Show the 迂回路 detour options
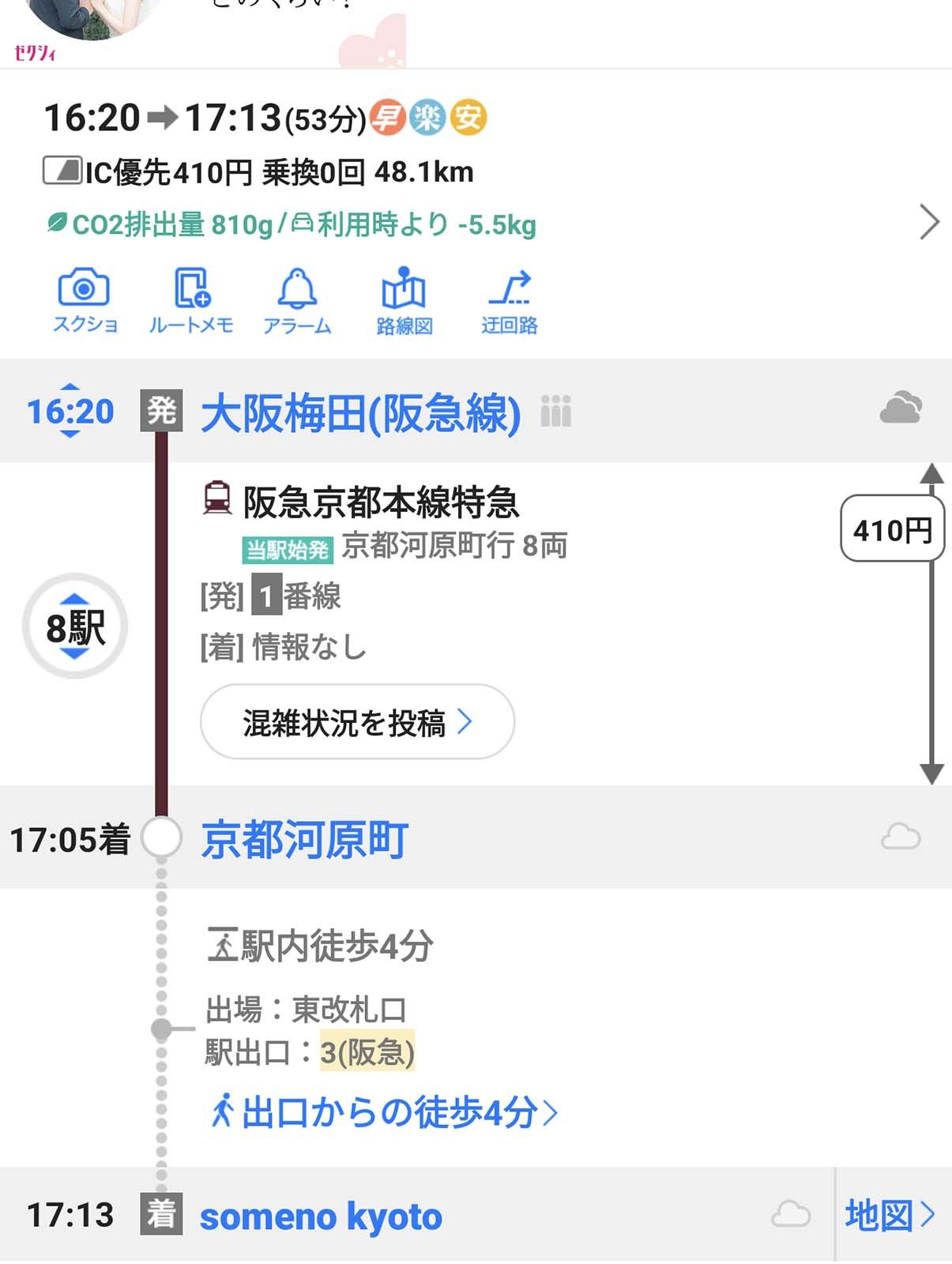952x1264 pixels. 510,301
